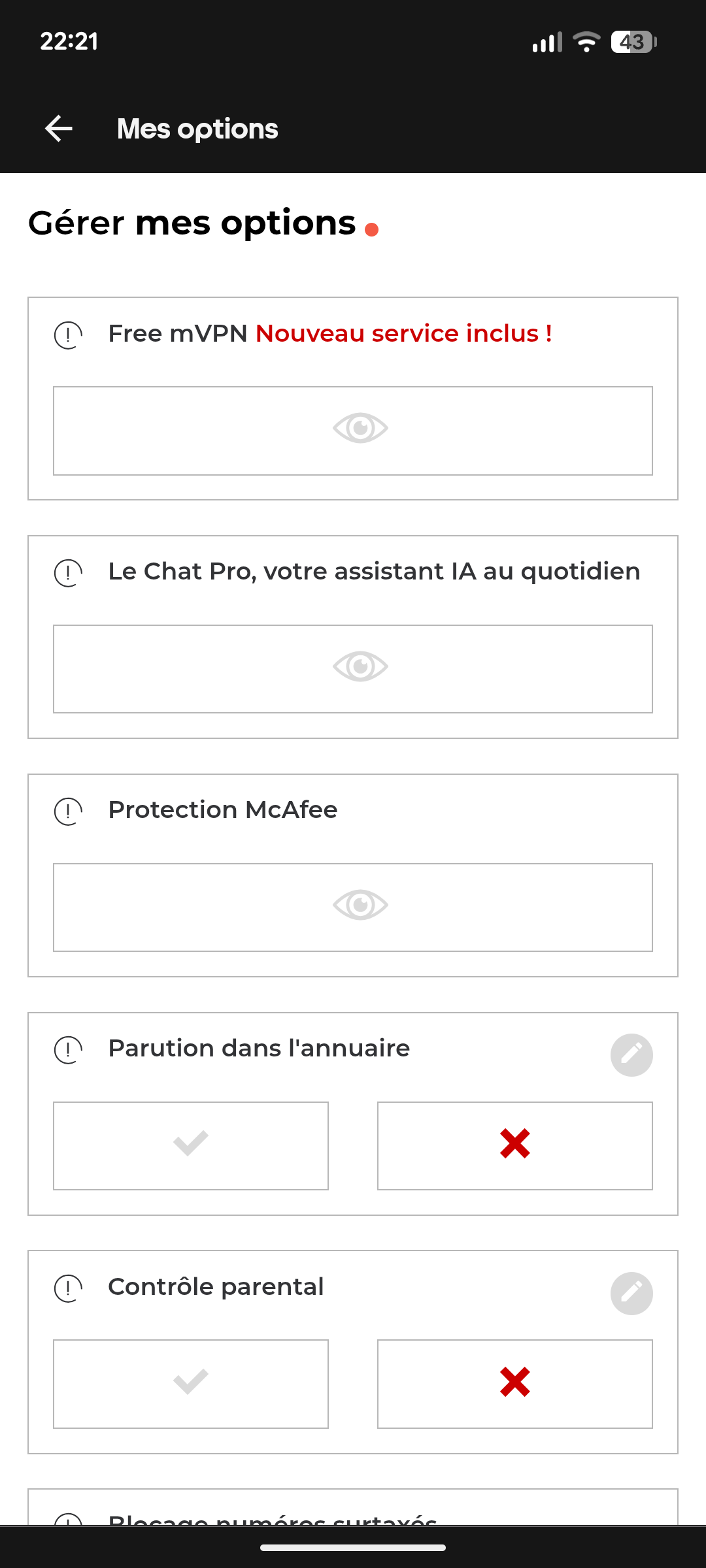
Task: Show info for Protection McAfee
Action: coord(68,811)
